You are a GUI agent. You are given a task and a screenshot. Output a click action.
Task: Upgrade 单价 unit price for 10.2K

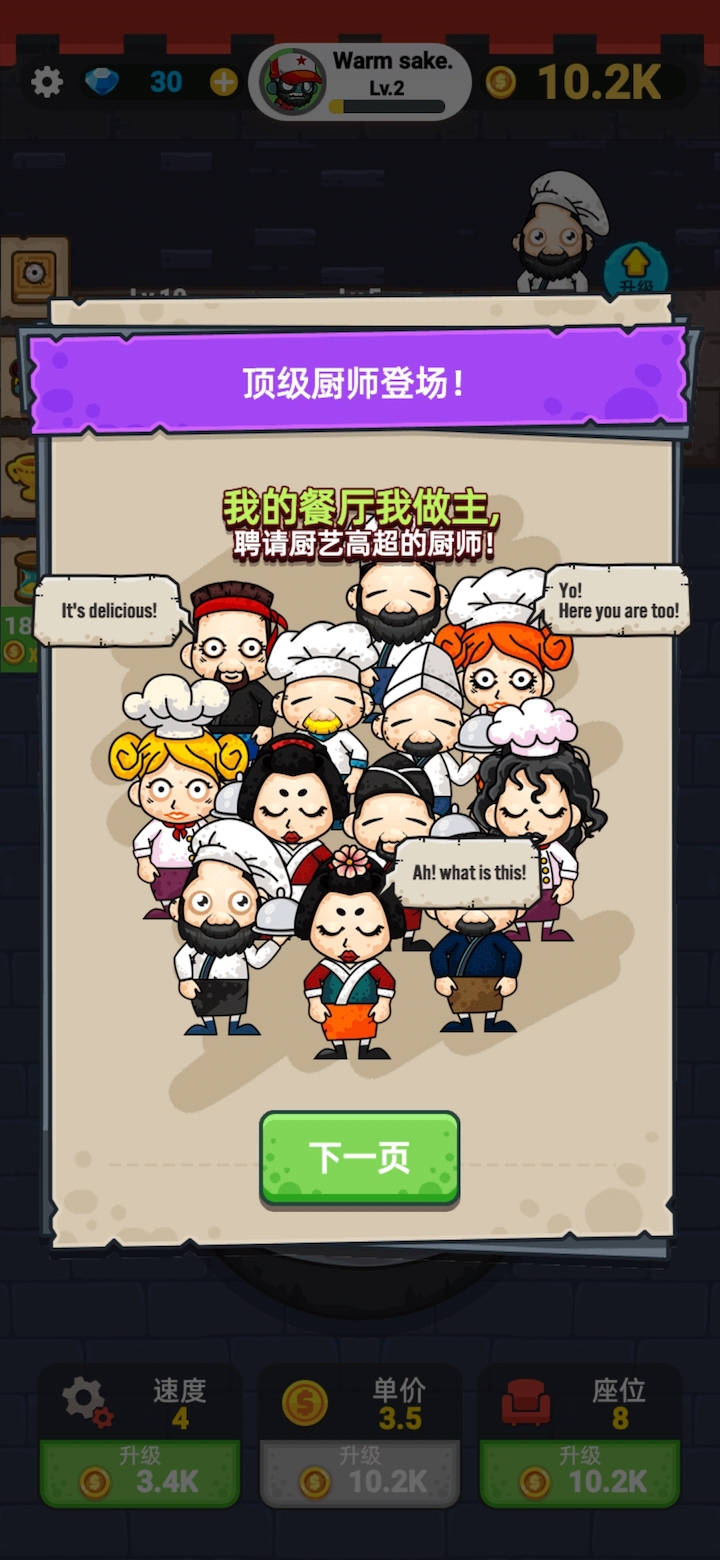pos(360,1472)
